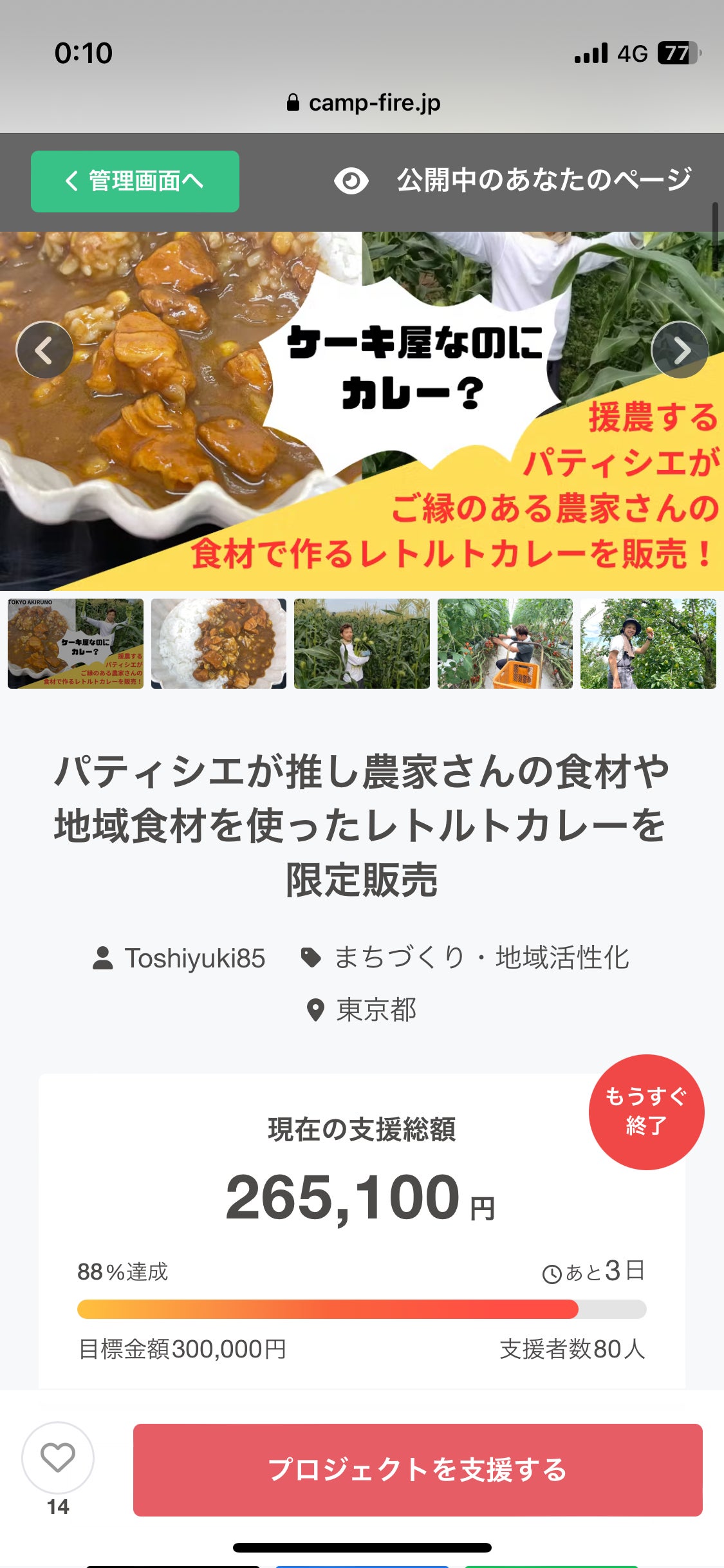Tap the camp-fire.jp address bar
Viewport: 724px width, 1568px height.
pyautogui.click(x=363, y=103)
